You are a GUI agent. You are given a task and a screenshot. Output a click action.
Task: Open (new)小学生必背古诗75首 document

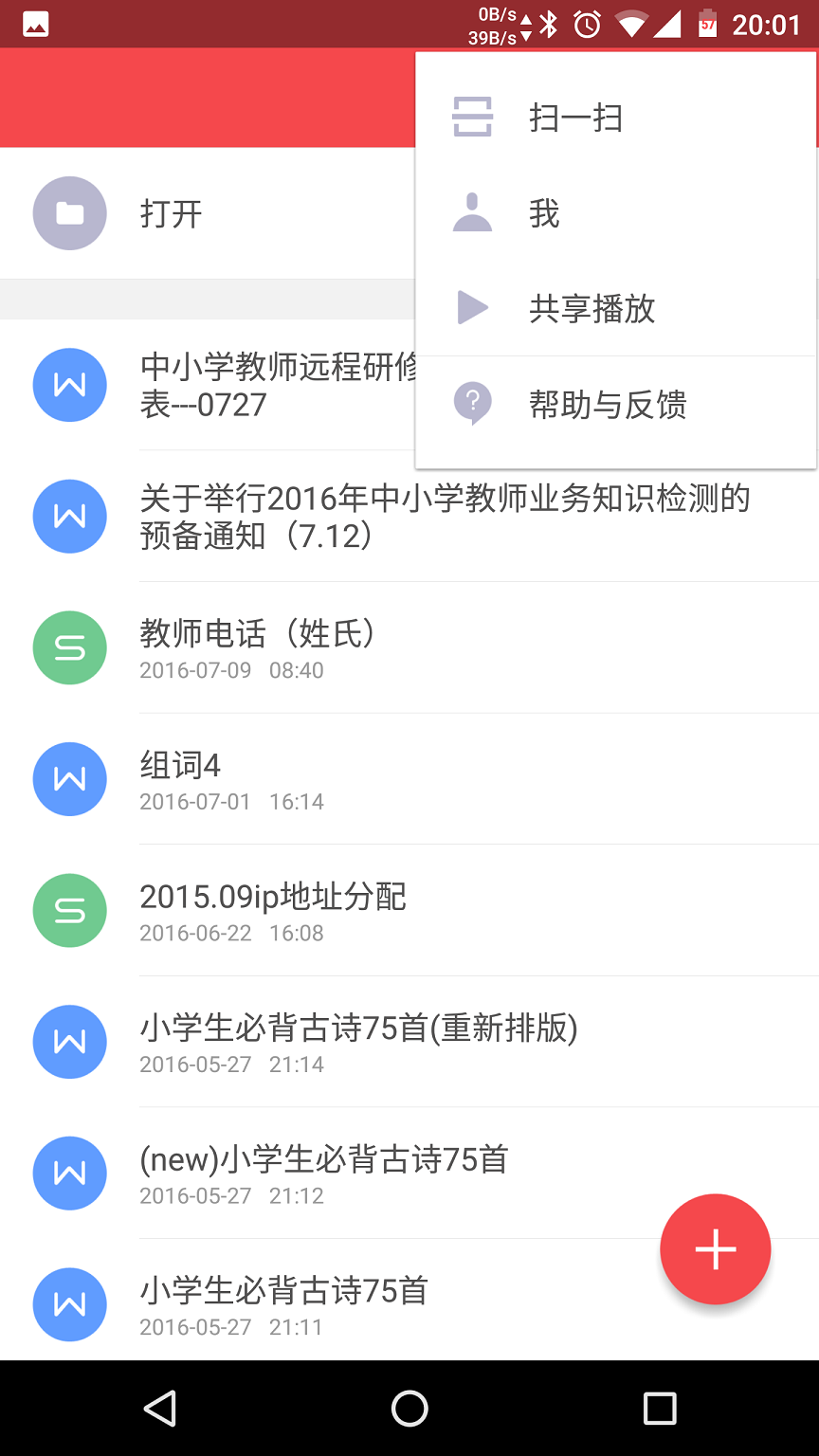pyautogui.click(x=409, y=1174)
